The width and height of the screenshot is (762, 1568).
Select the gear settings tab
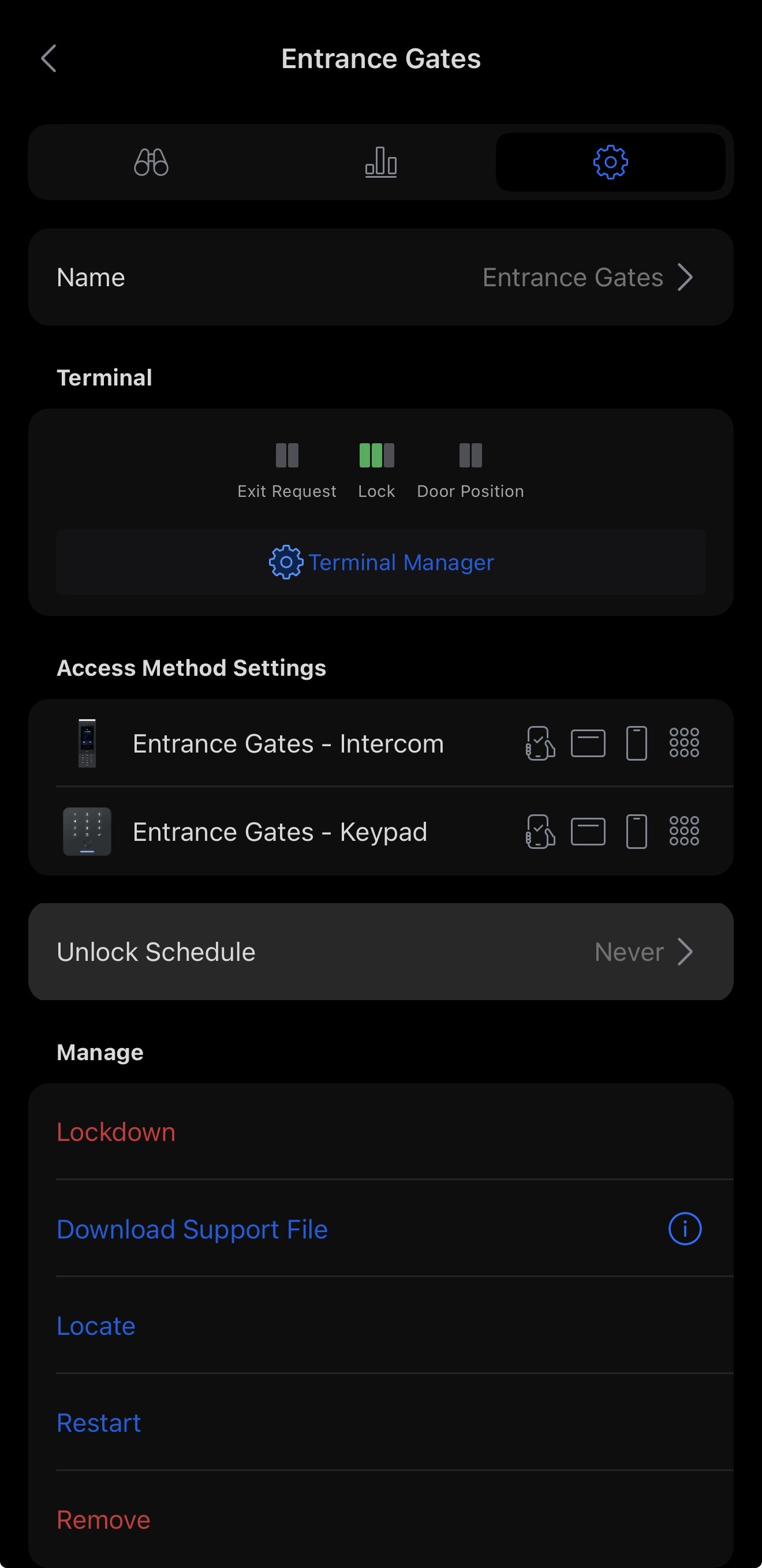(610, 163)
